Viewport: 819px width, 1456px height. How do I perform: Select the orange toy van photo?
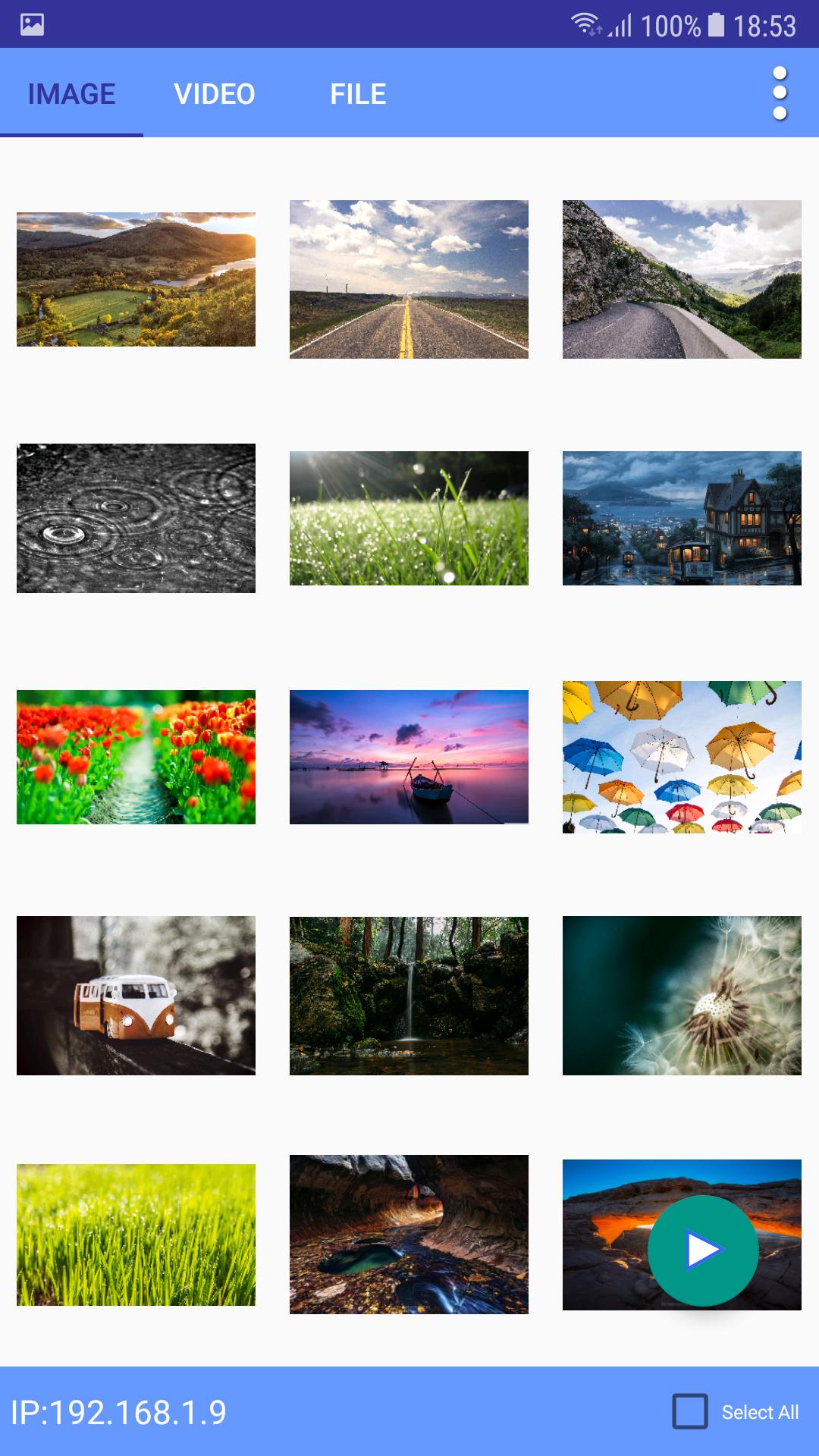click(136, 995)
